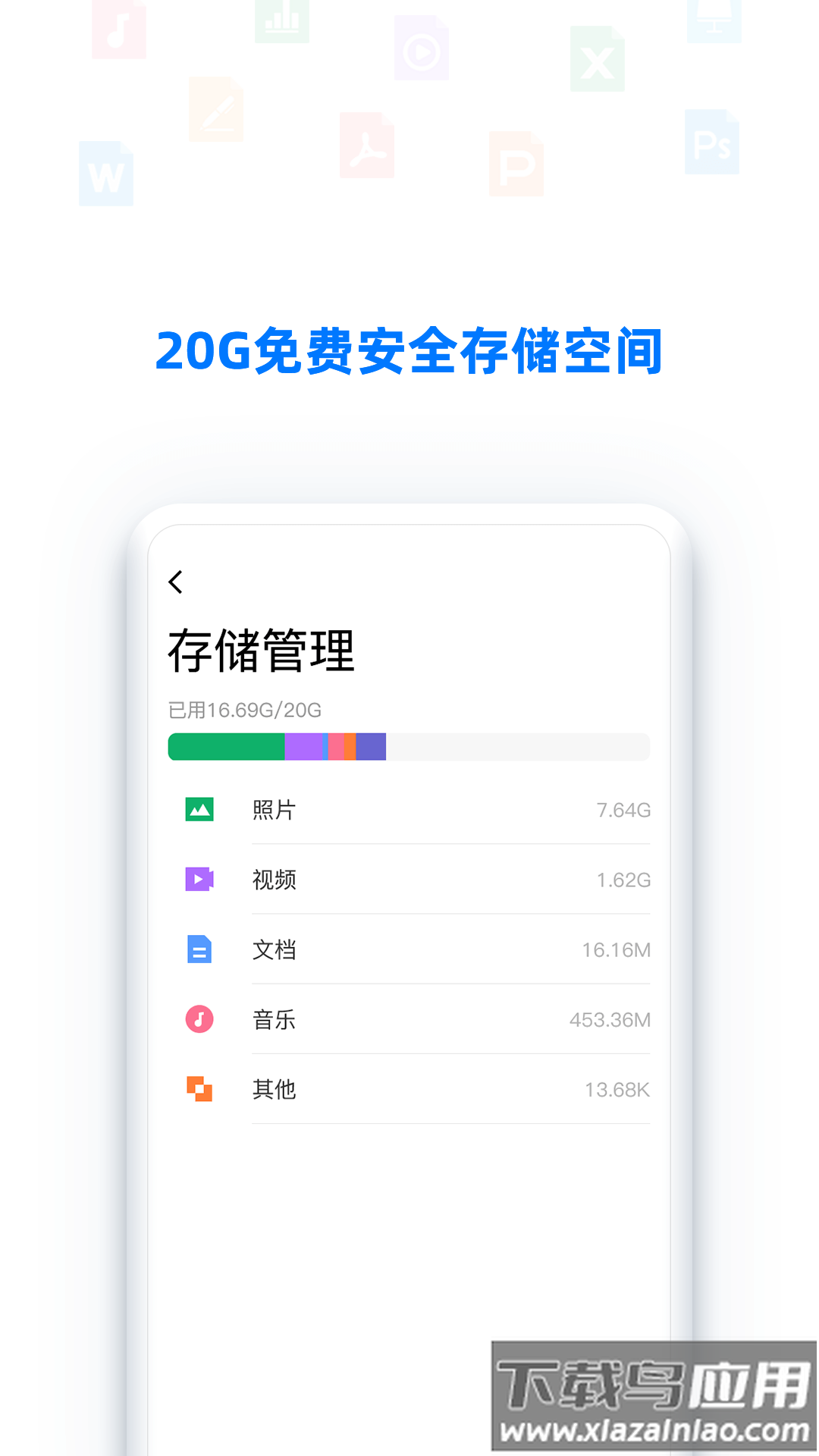This screenshot has width=819, height=1456.
Task: Open the 音乐 row showing 453.36M
Action: coord(451,1019)
